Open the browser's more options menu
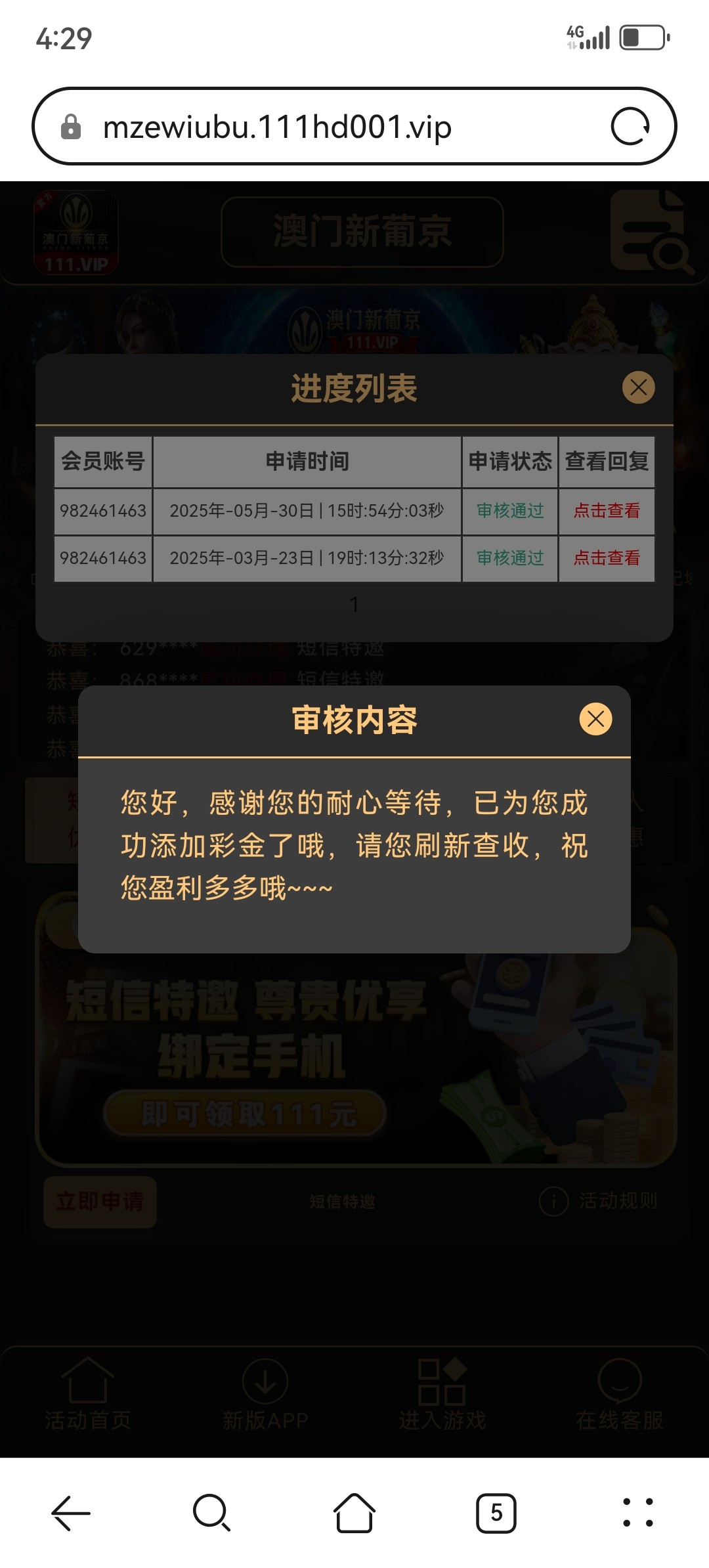 637,1513
